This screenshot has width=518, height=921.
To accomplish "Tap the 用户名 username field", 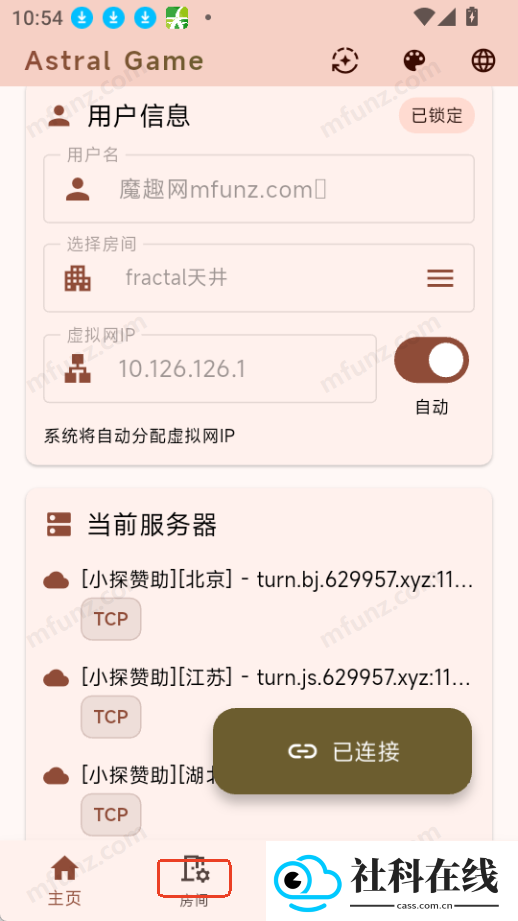I will [x=259, y=189].
